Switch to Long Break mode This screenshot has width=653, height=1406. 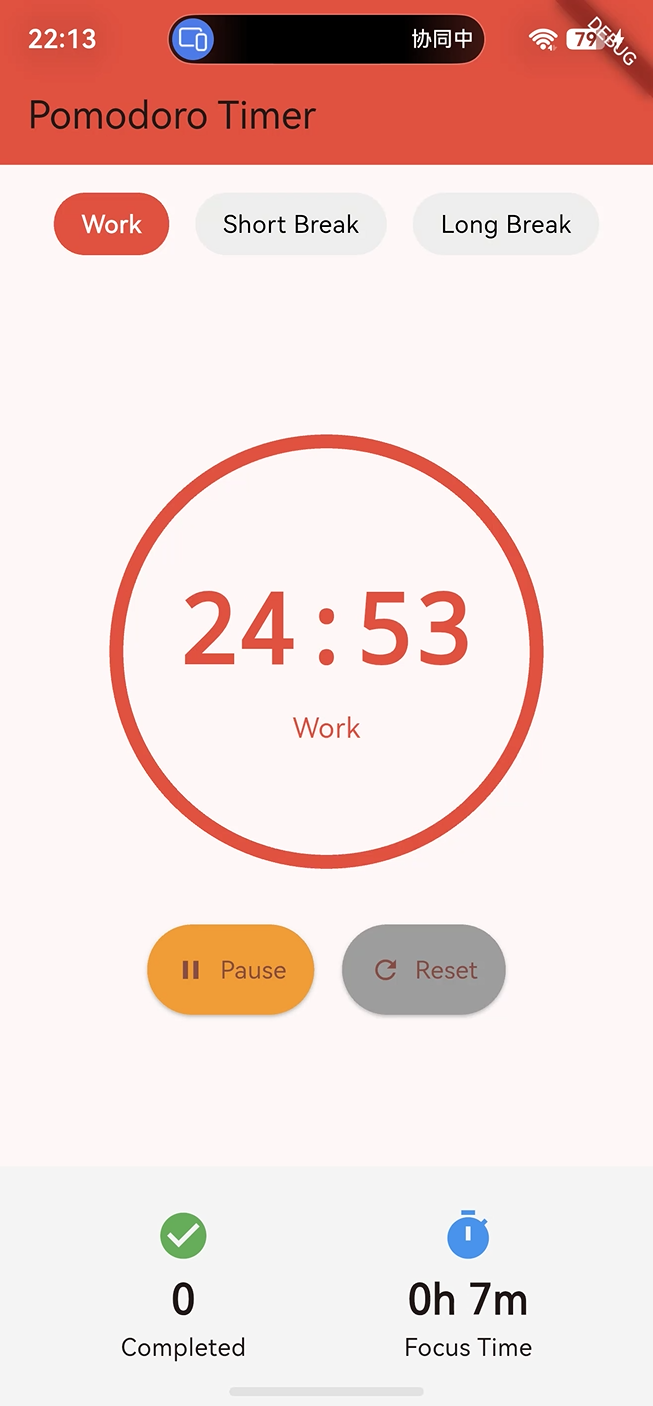tap(506, 224)
